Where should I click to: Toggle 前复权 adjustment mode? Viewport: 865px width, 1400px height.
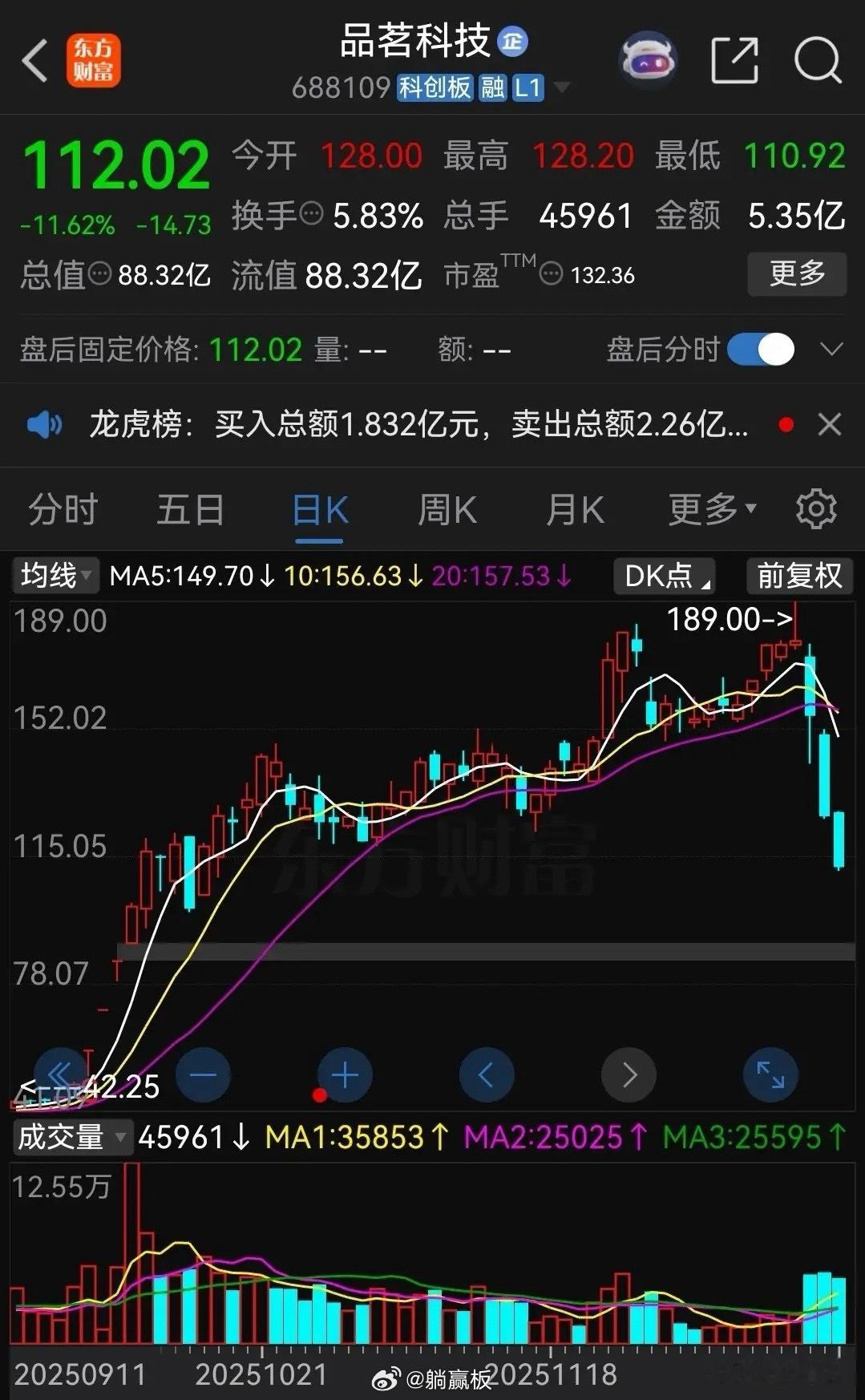pos(798,576)
